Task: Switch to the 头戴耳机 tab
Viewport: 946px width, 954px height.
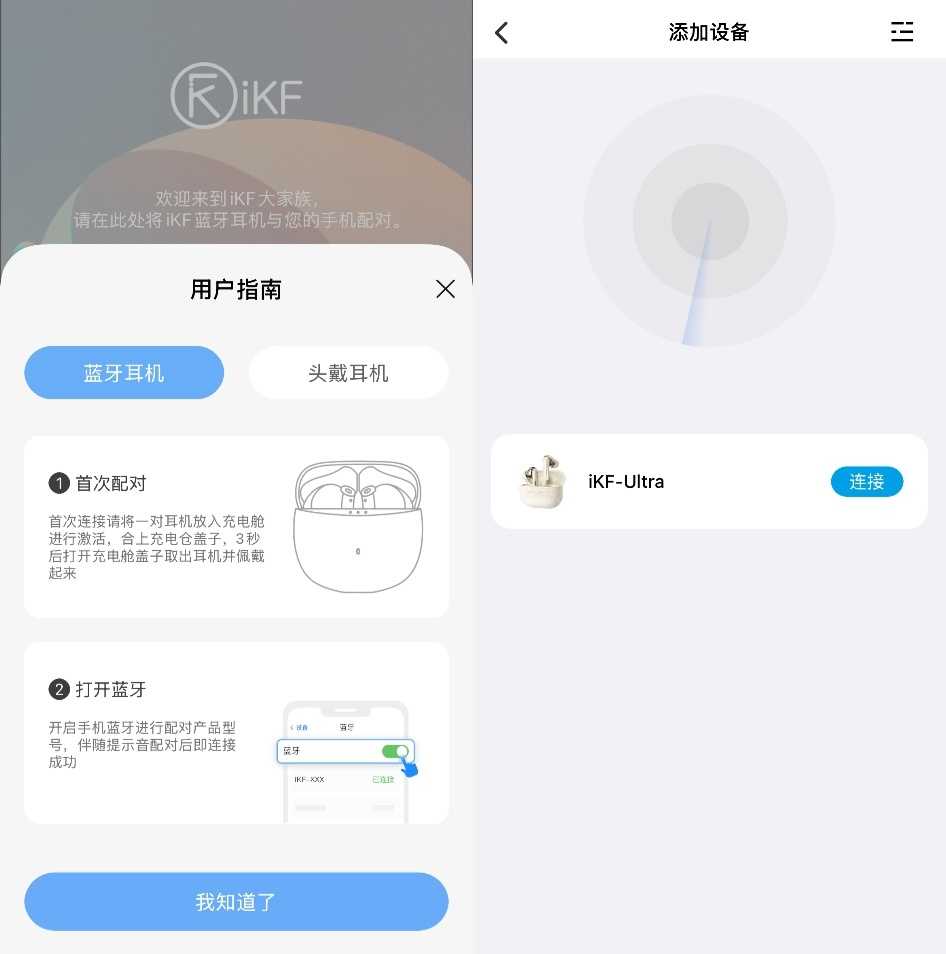Action: pyautogui.click(x=348, y=373)
